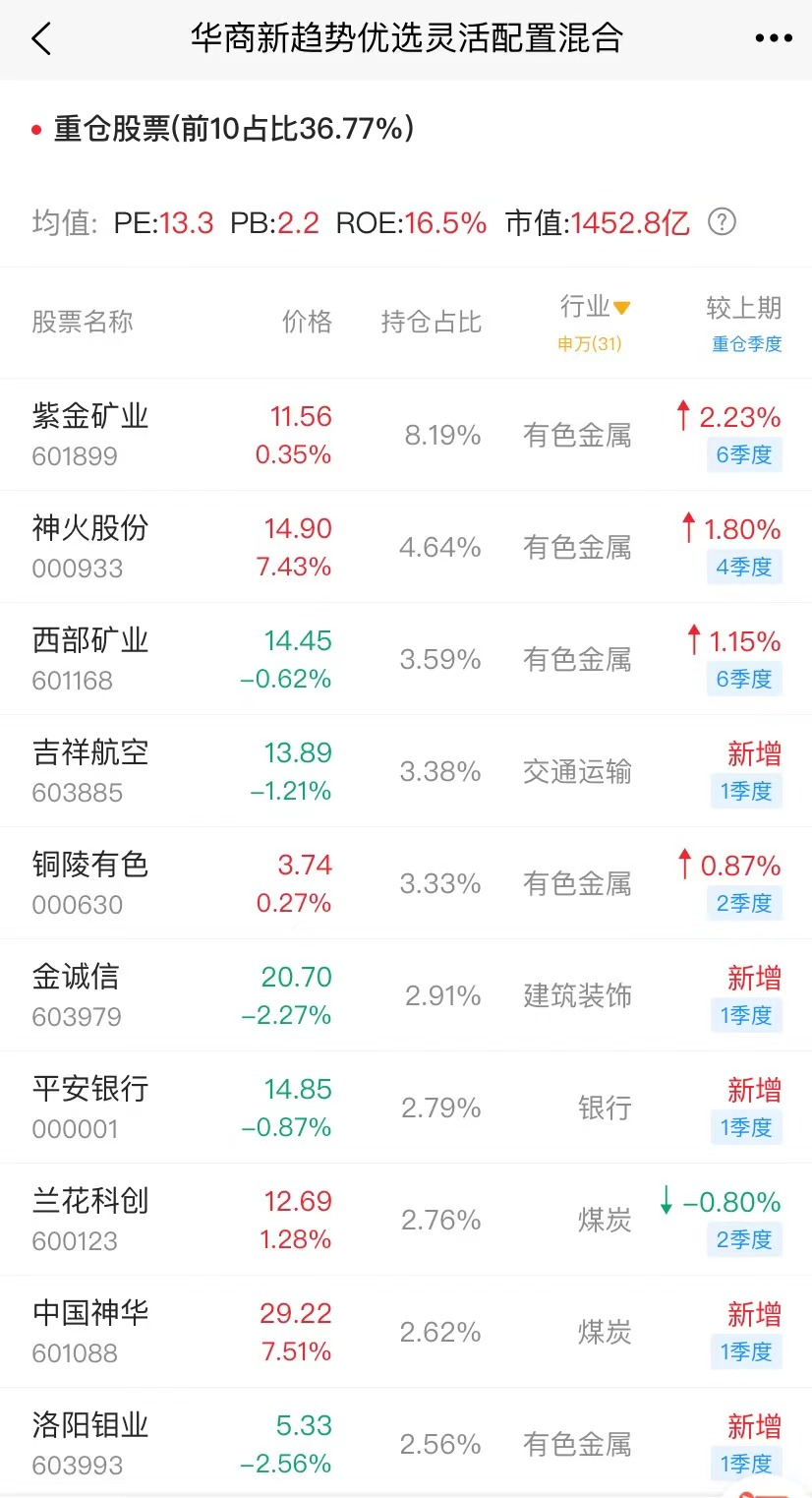Open the 中国神华 stock row
Screen dimensions: 812x1498
pos(406,1332)
